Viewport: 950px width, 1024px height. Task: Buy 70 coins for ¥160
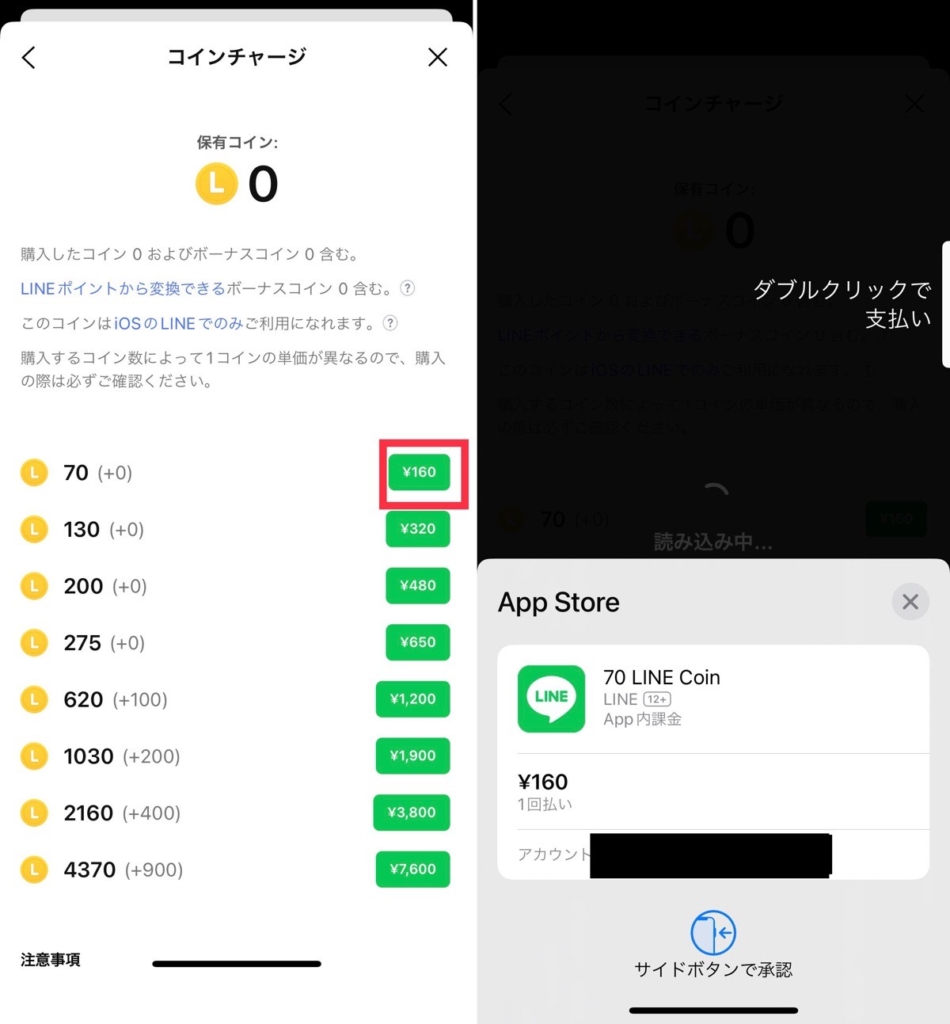(418, 472)
